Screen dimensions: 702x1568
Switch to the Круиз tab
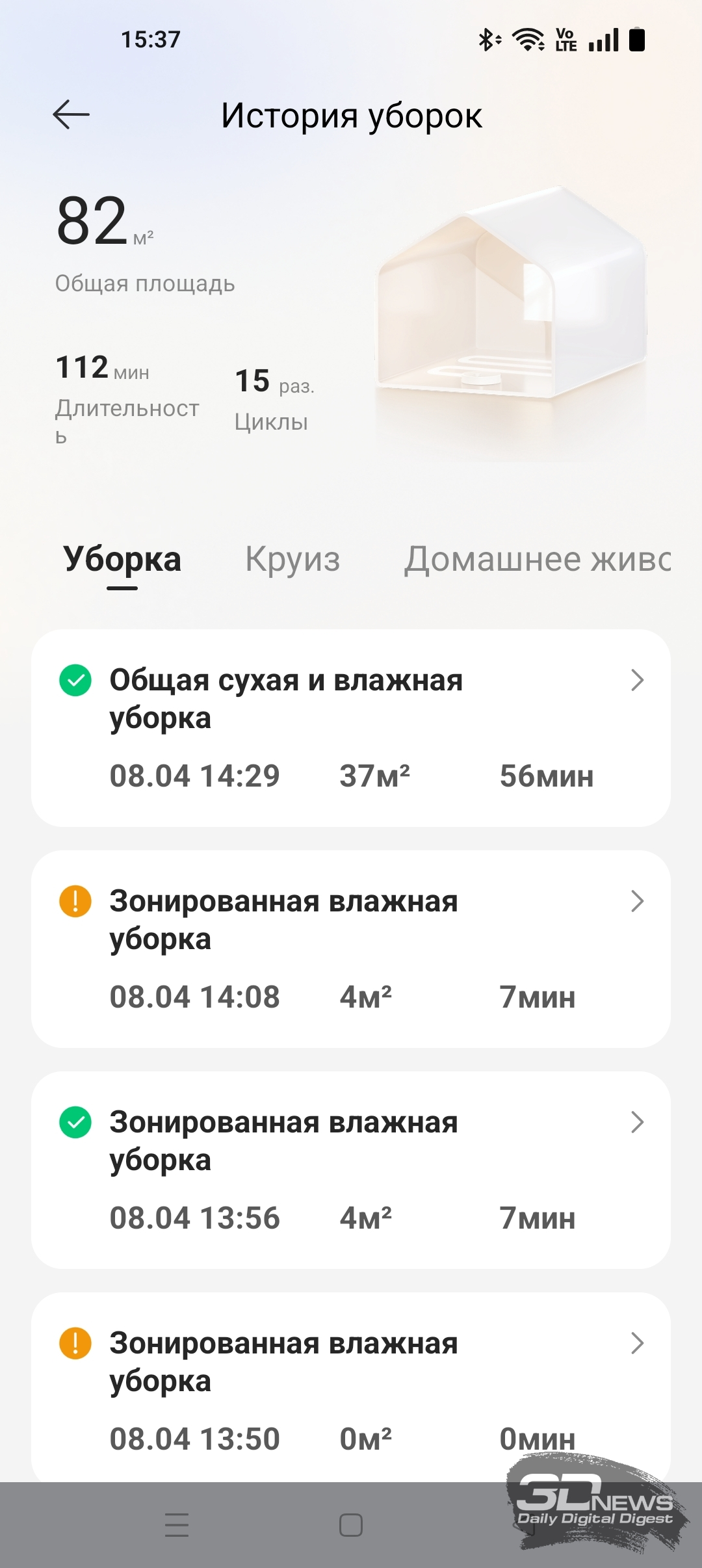point(292,559)
